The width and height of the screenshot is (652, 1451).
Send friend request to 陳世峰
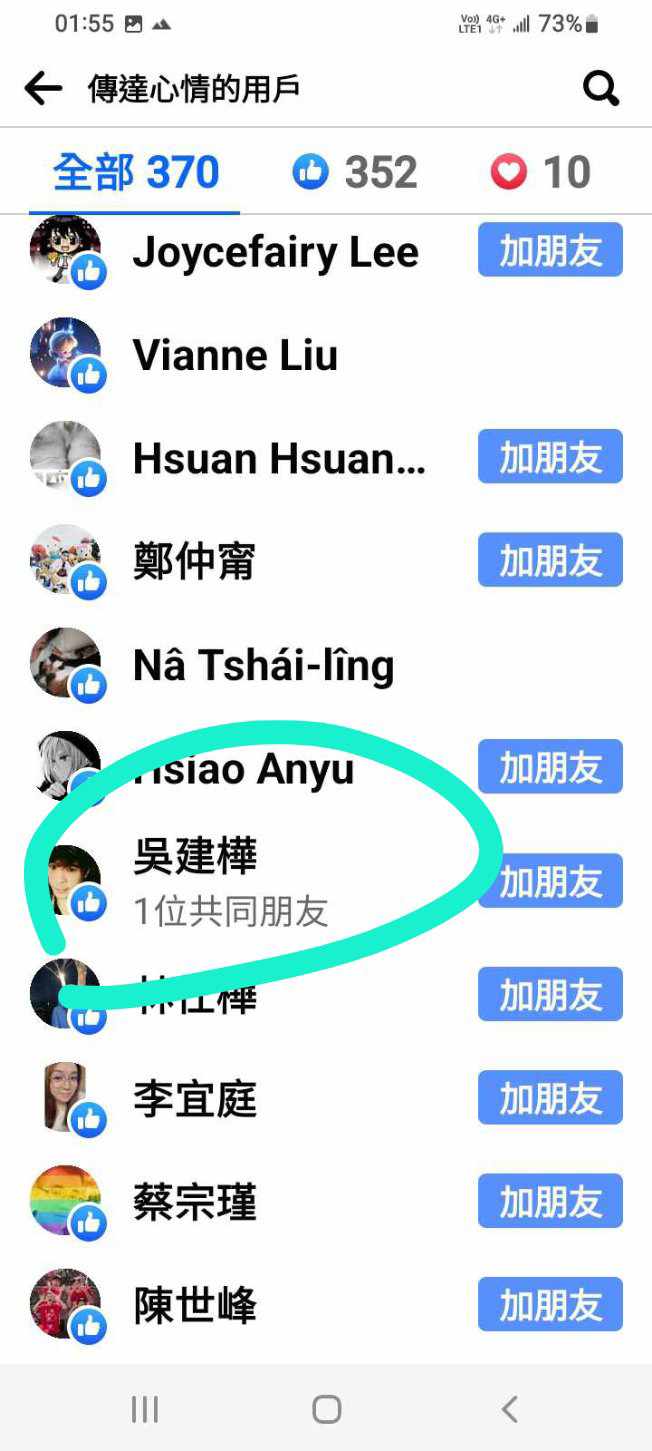(550, 1305)
